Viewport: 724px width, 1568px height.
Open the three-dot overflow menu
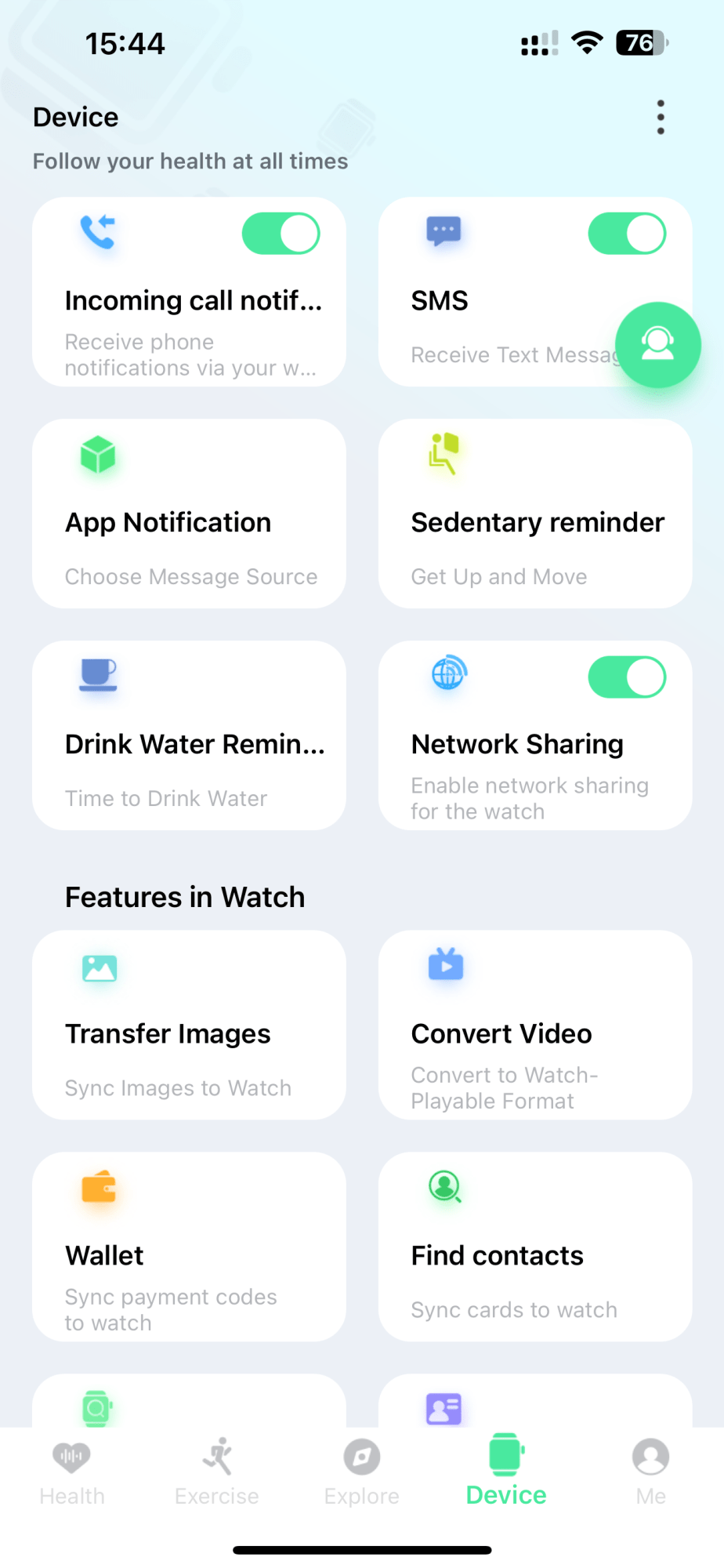point(661,118)
